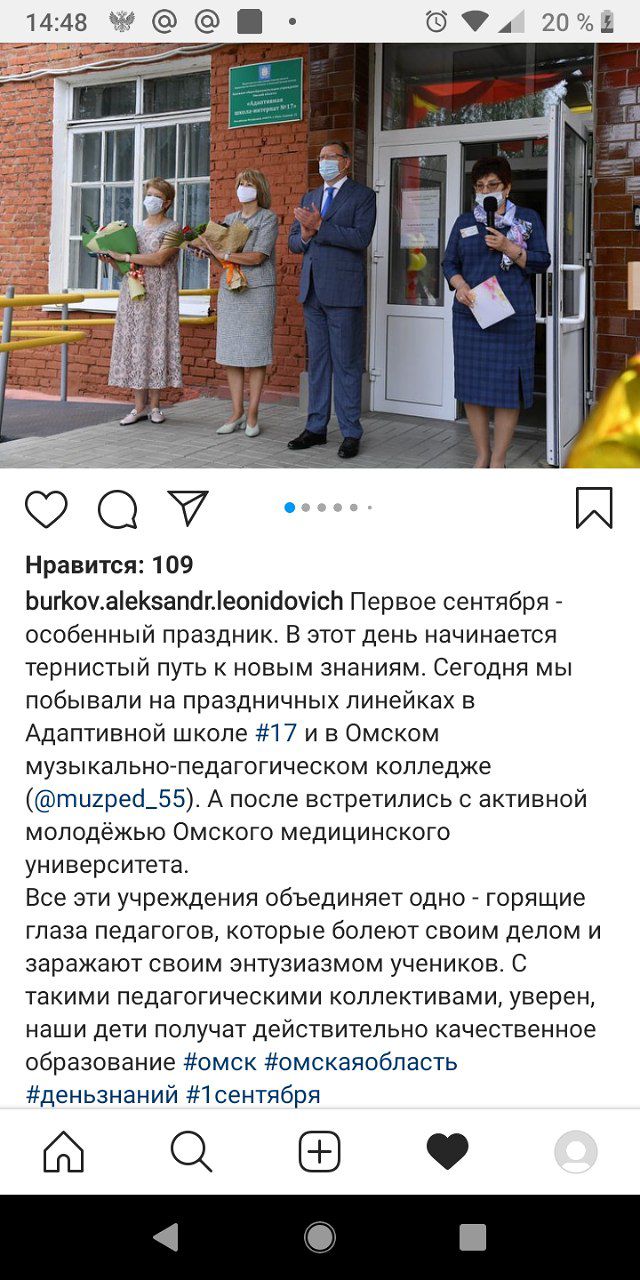
Task: Open the #омскаяобласть hashtag
Action: coord(361,1061)
